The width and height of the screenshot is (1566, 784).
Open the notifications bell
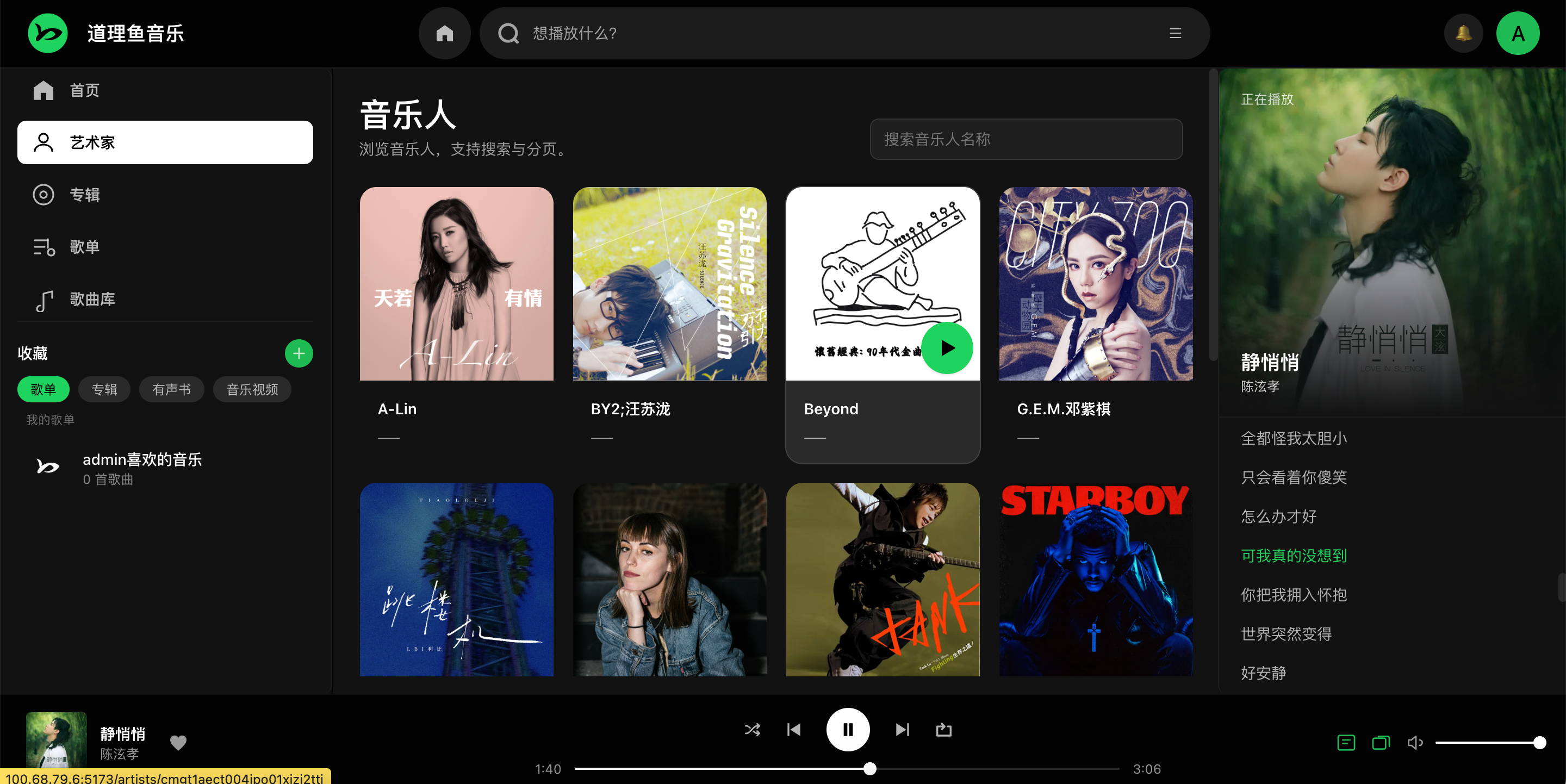1463,33
